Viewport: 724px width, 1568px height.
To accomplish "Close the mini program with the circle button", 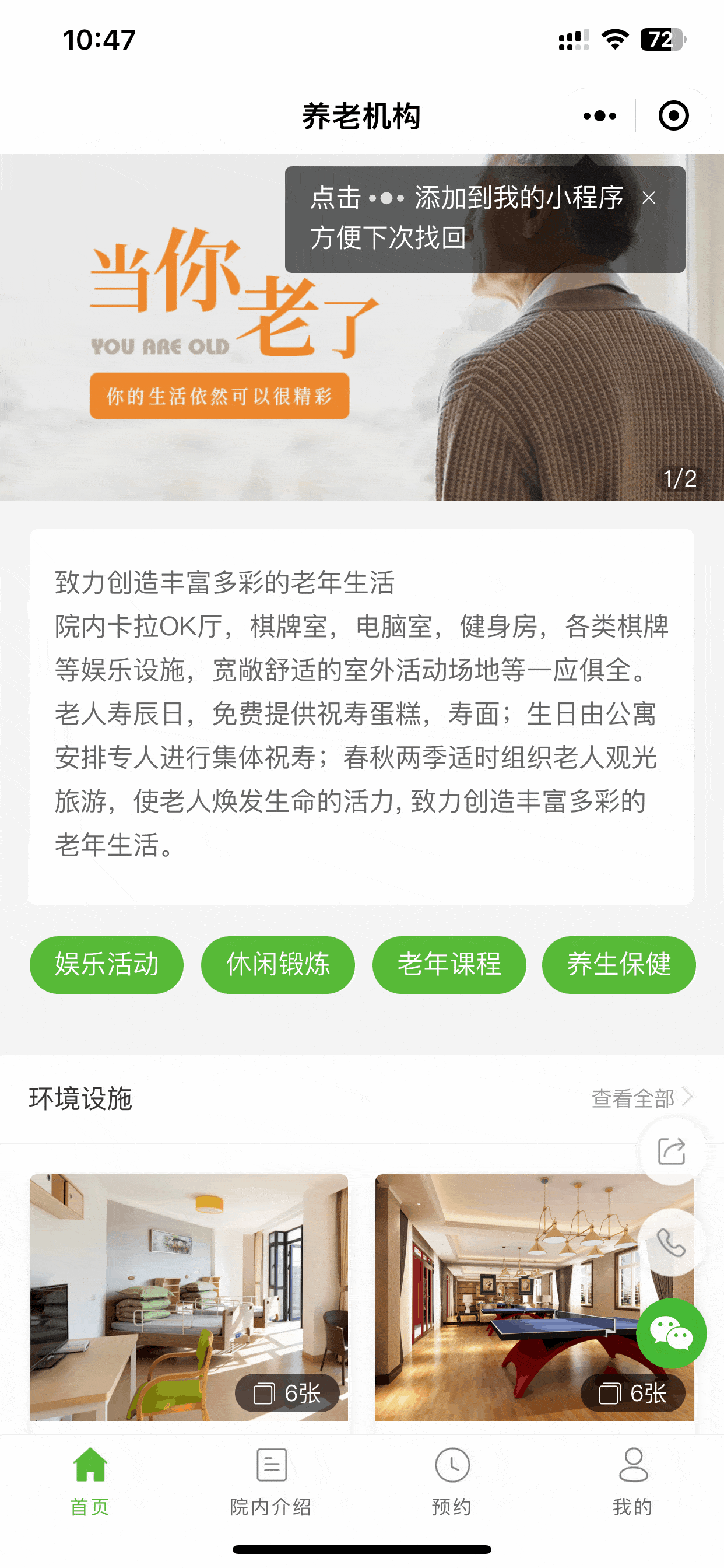I will pos(673,116).
